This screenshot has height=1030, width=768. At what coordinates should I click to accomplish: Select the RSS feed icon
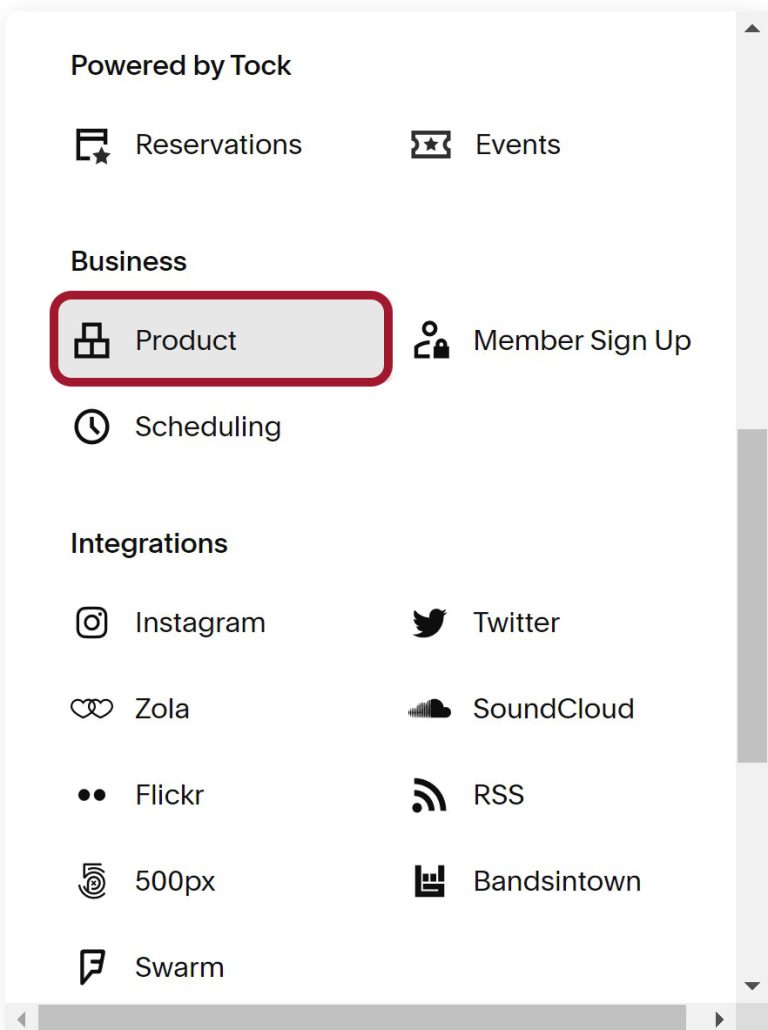429,794
